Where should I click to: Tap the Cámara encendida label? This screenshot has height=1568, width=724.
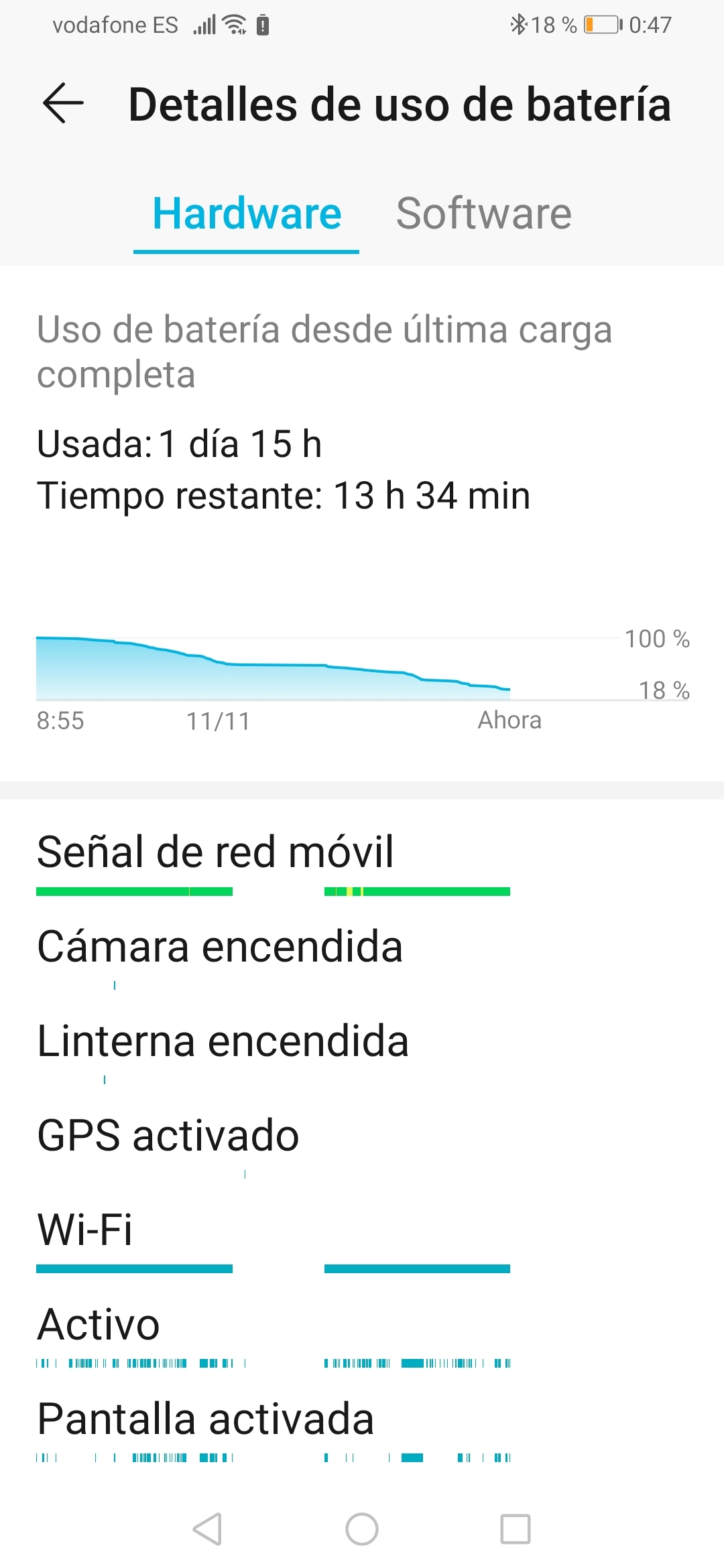[219, 947]
